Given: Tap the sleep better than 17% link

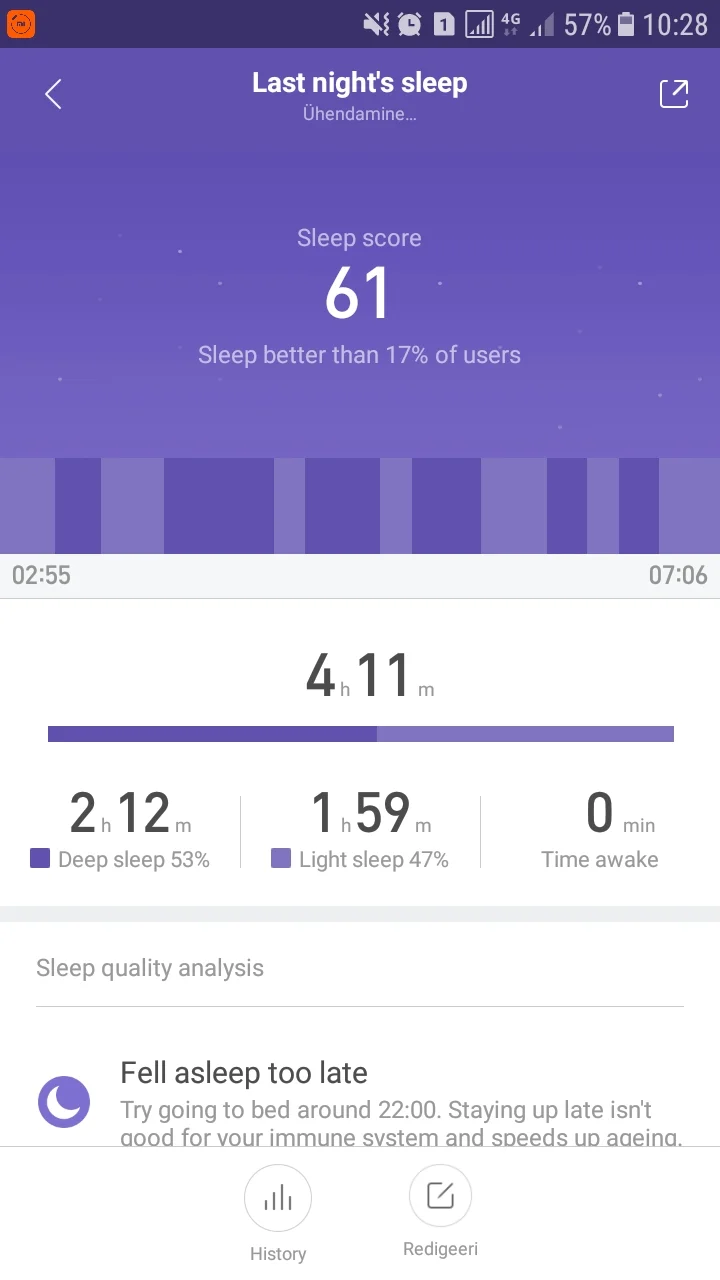Looking at the screenshot, I should (x=360, y=355).
